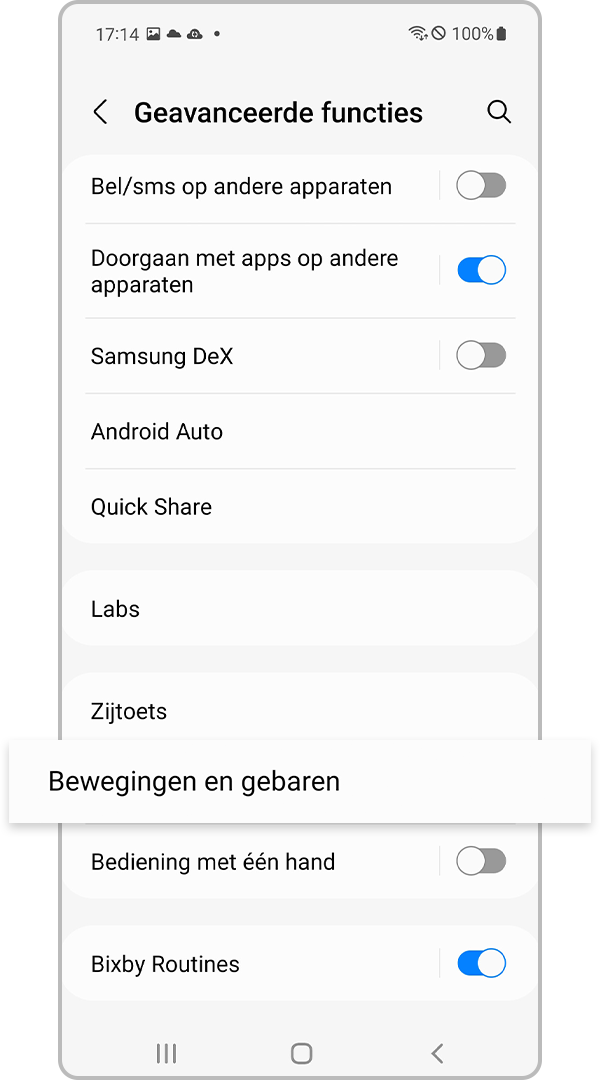Image resolution: width=600 pixels, height=1080 pixels.
Task: Turn off Doorgaan met apps op andere apparaten
Action: (x=481, y=270)
